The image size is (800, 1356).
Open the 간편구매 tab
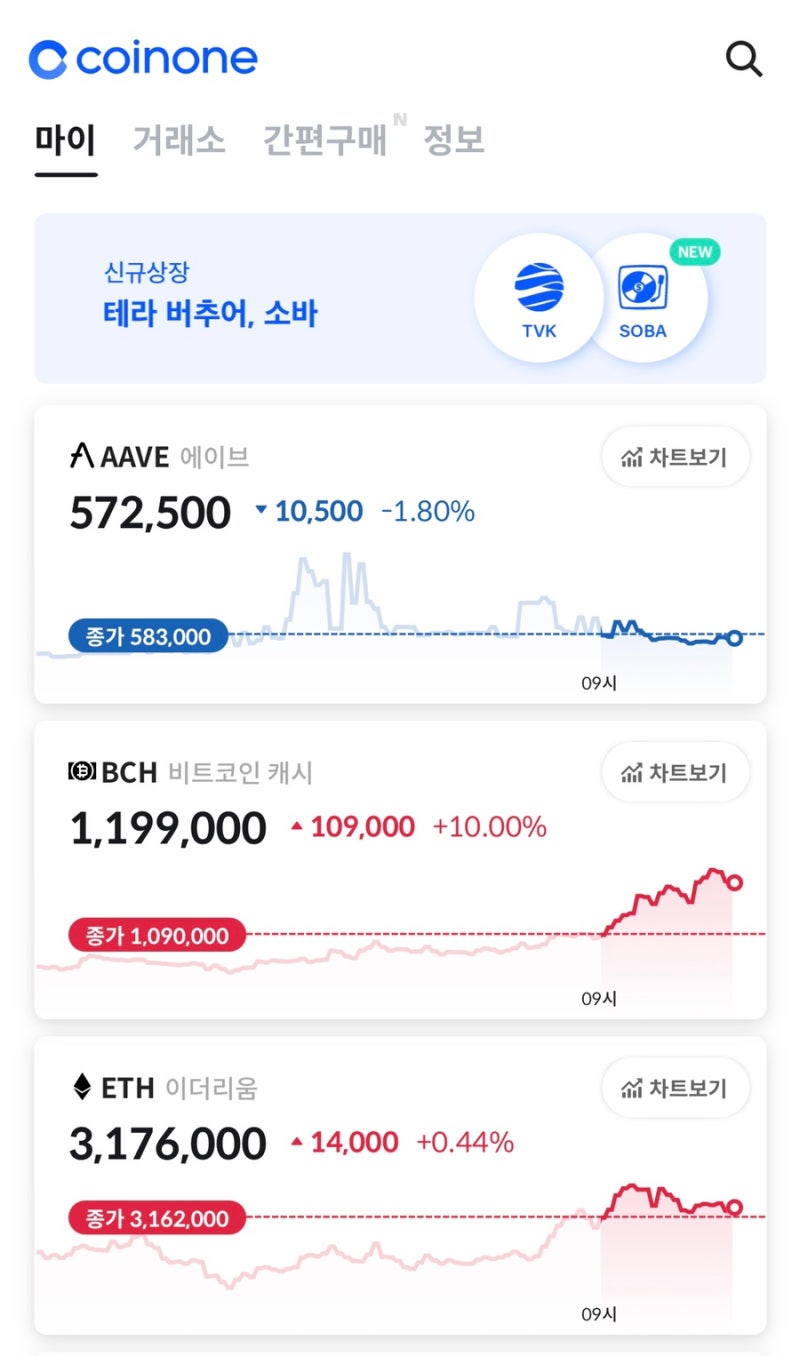click(x=323, y=141)
